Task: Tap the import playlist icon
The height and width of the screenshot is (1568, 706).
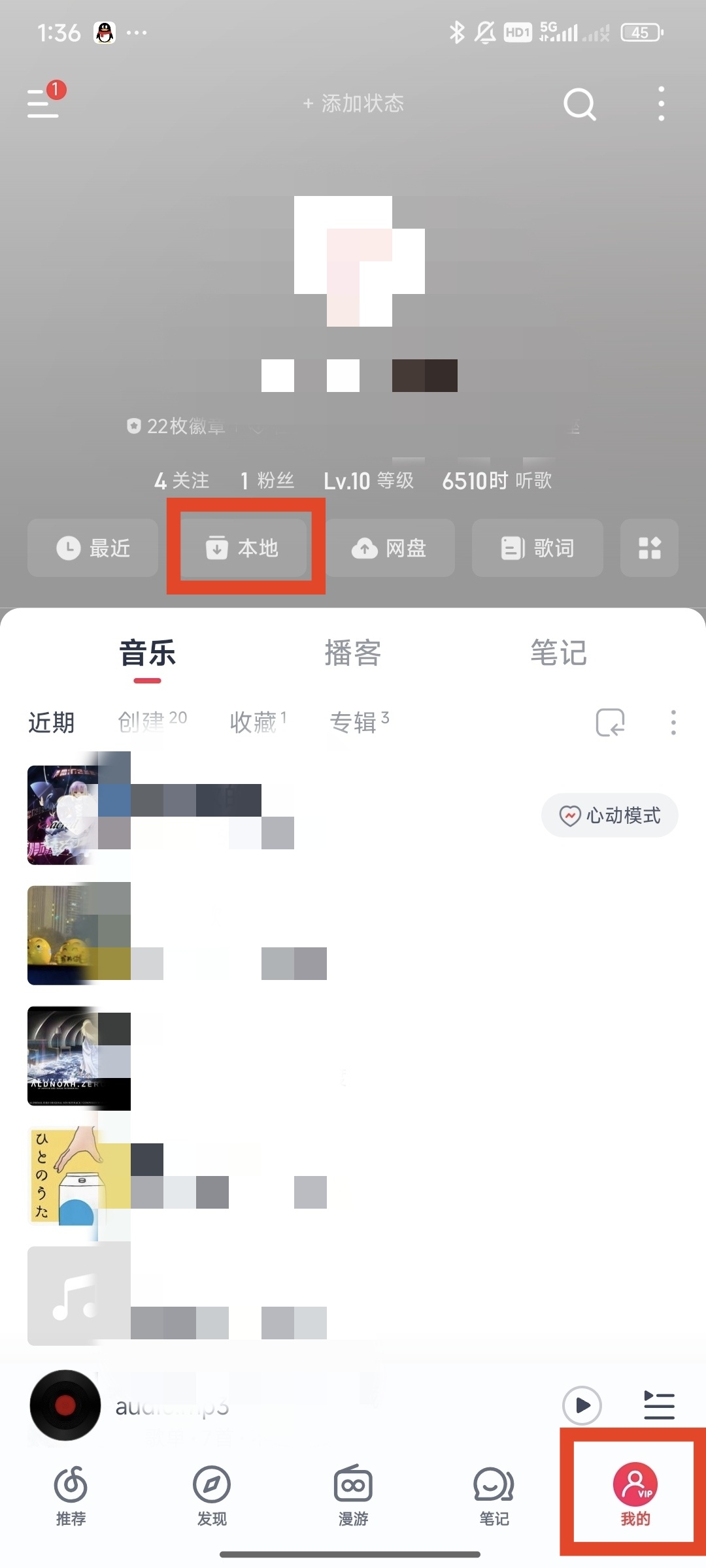Action: point(610,723)
